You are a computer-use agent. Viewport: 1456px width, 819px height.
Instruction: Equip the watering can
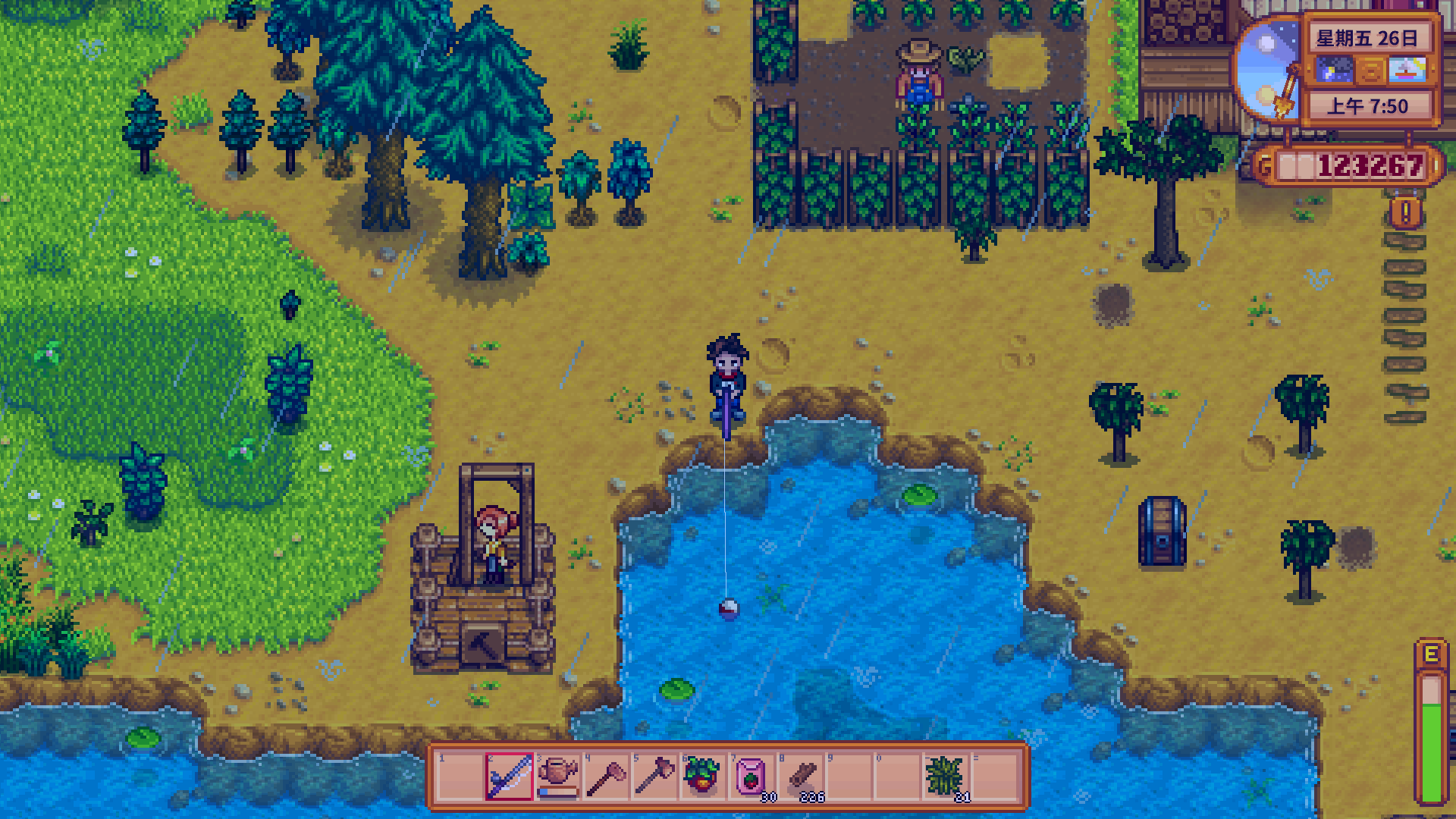tap(557, 777)
